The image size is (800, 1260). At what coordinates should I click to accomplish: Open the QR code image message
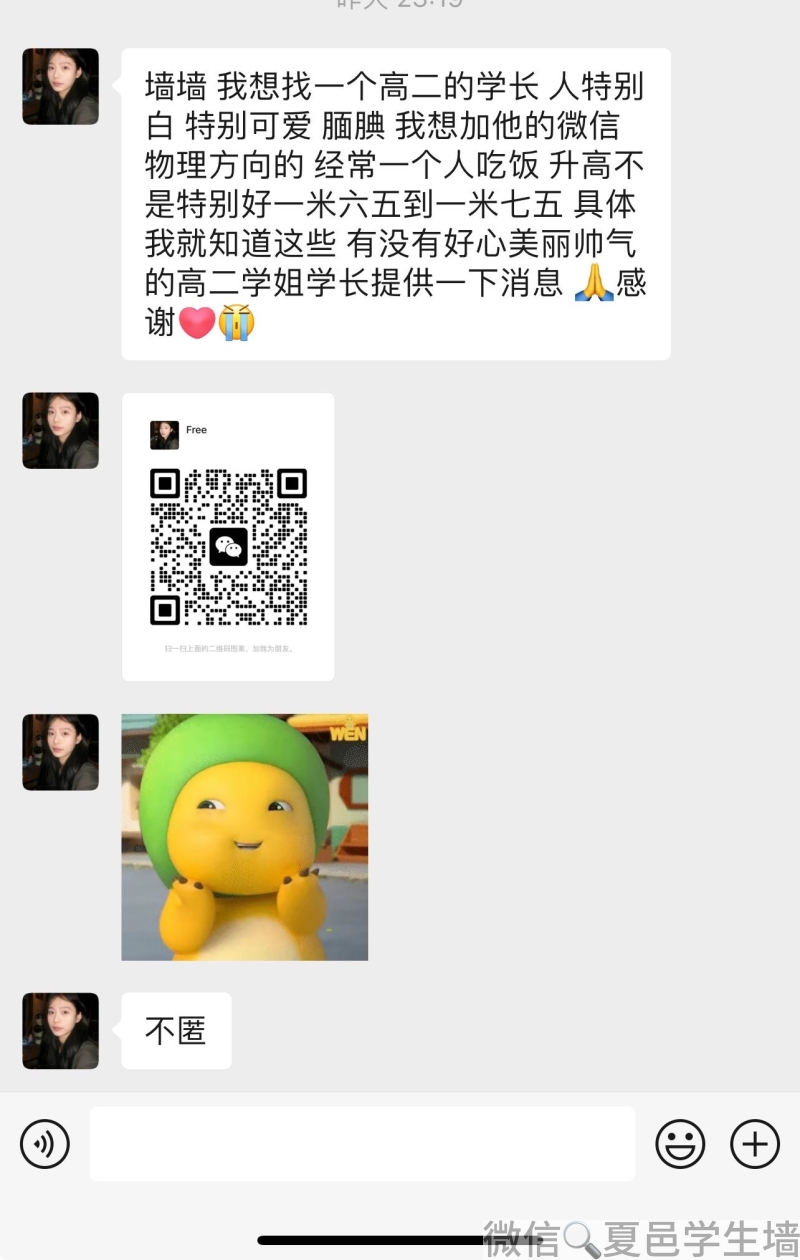pyautogui.click(x=228, y=537)
